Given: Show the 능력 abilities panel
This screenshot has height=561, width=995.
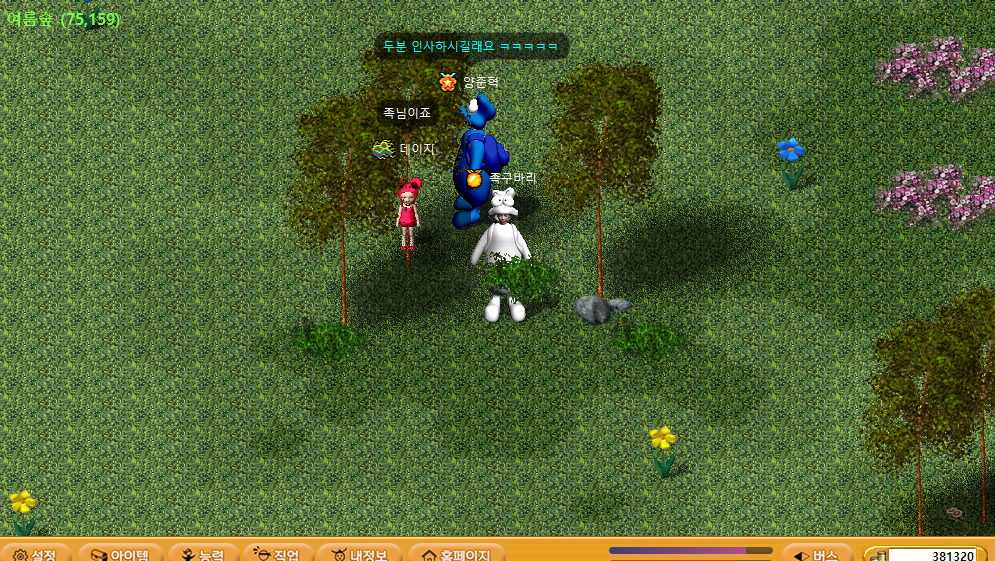Looking at the screenshot, I should 203,553.
